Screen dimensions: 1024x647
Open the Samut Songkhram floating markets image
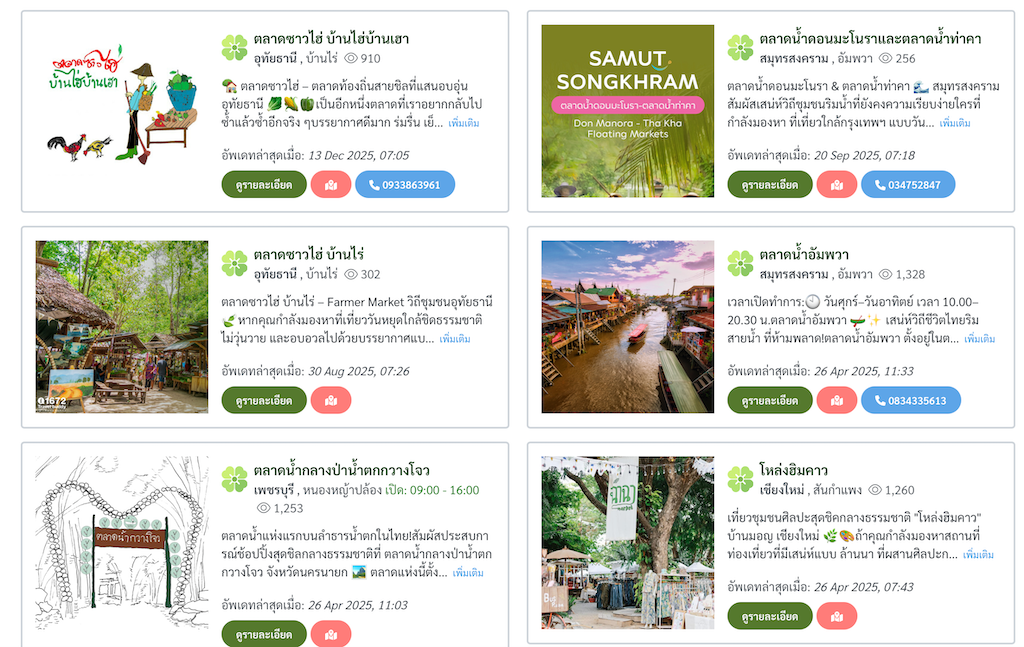coord(628,111)
